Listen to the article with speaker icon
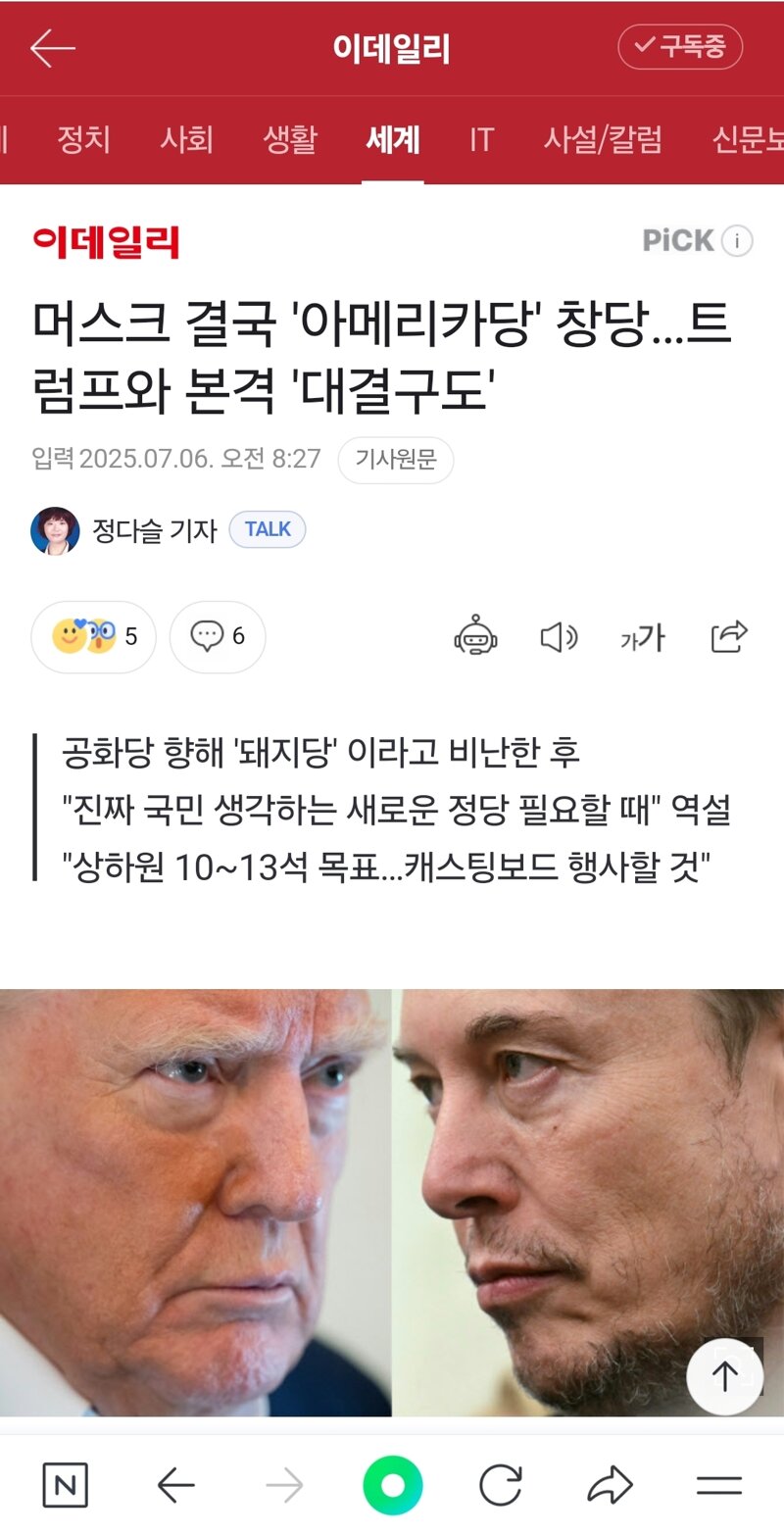Screen dimensions: 784x1536 click(560, 638)
